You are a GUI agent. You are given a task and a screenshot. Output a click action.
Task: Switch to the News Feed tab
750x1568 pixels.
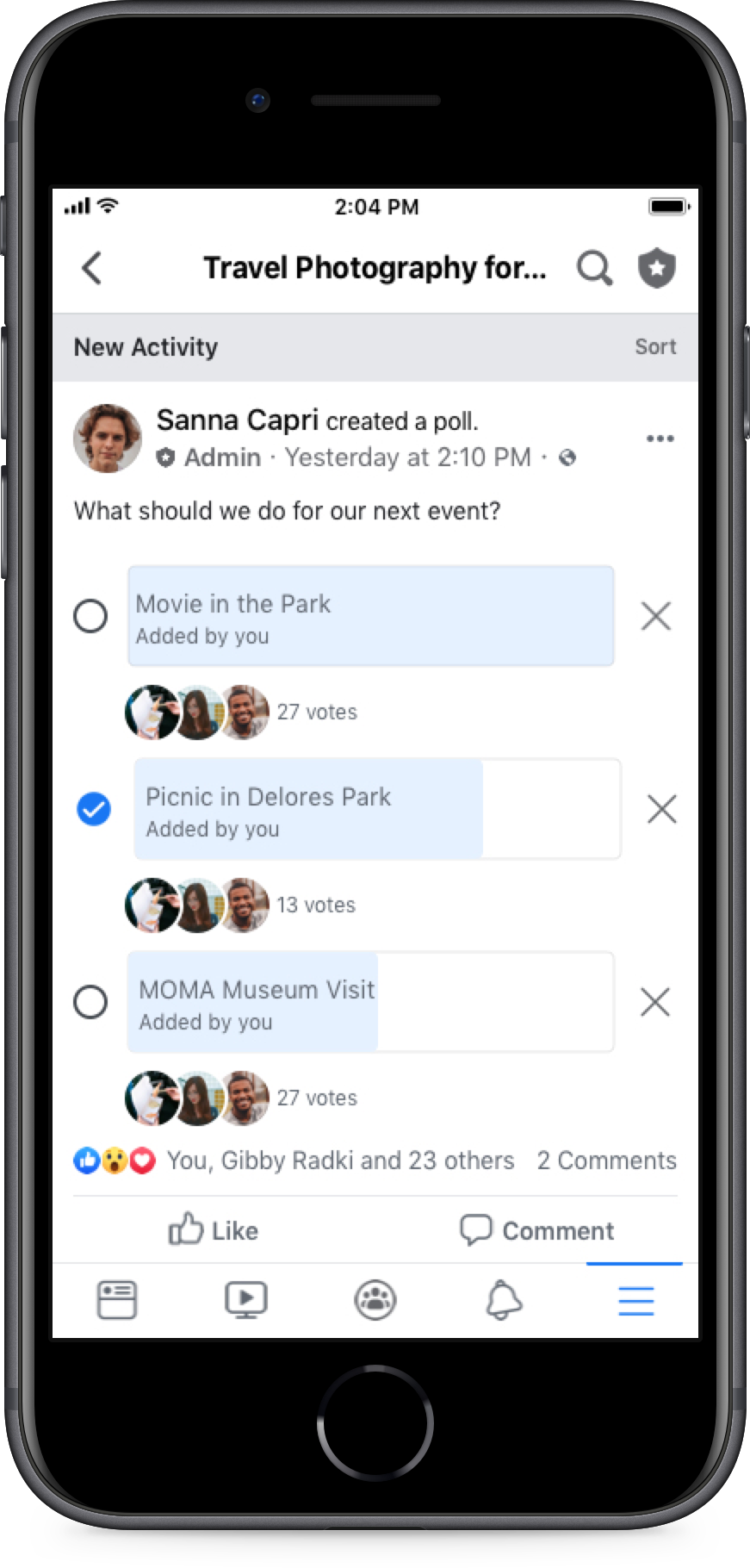tap(117, 1300)
